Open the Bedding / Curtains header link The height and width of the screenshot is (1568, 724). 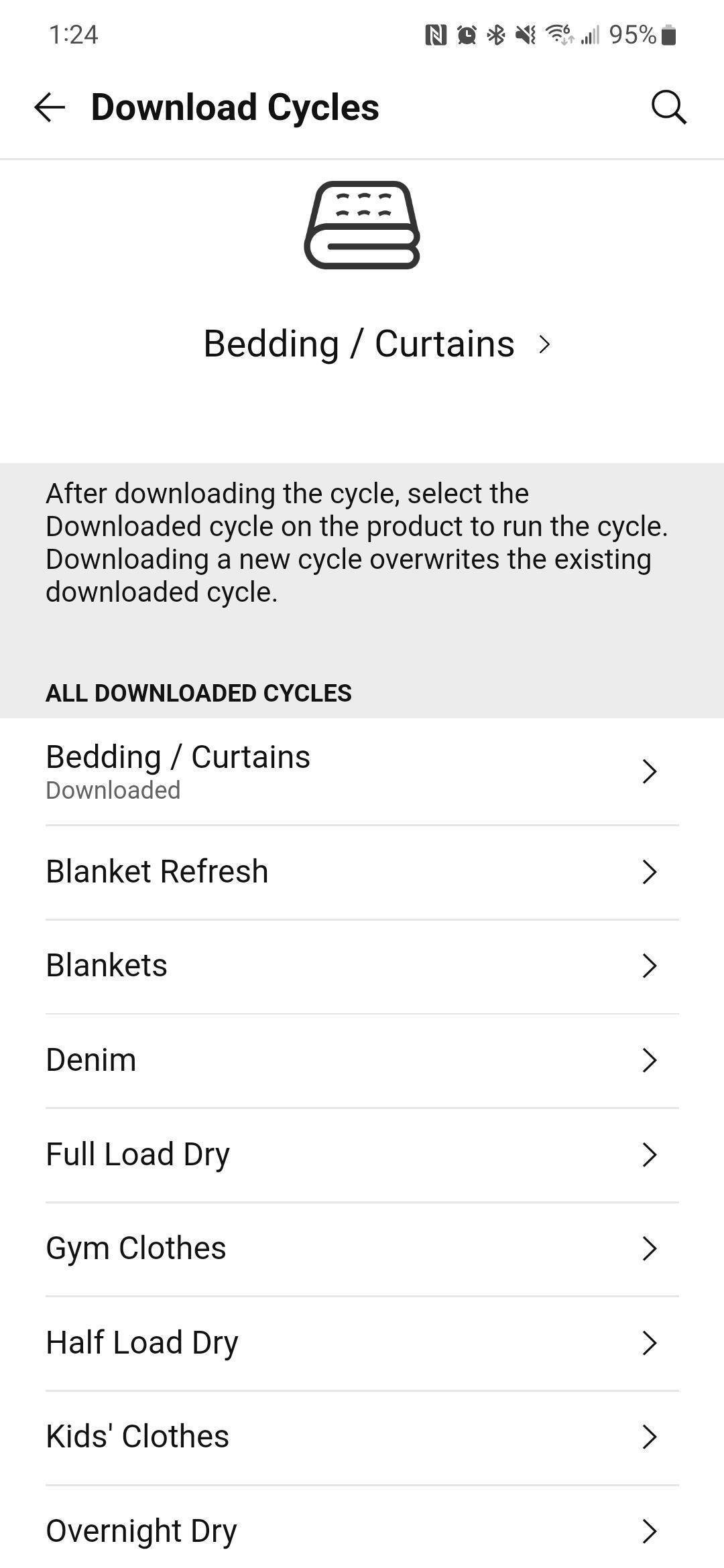click(x=376, y=344)
